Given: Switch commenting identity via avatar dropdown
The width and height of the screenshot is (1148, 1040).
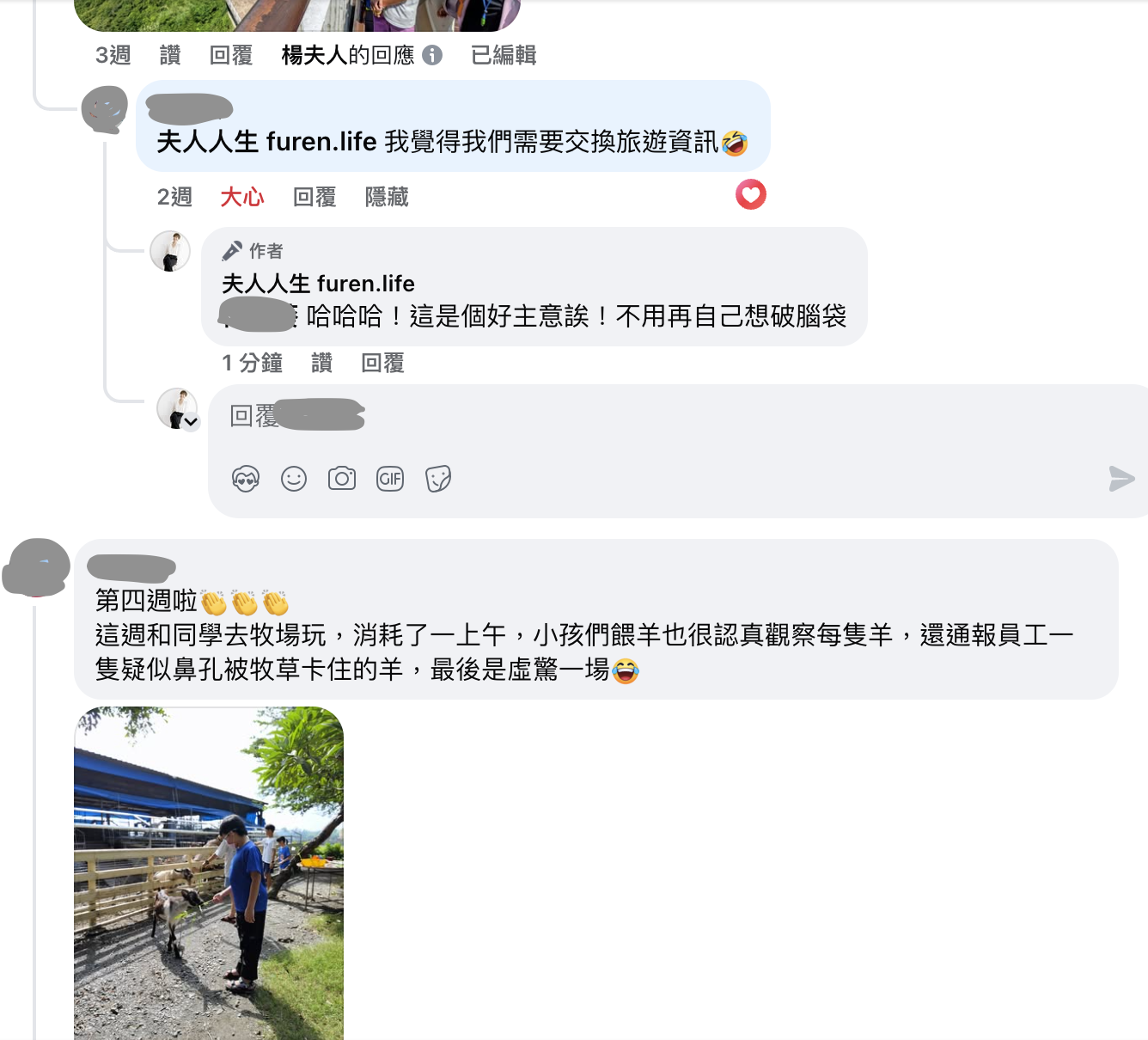Looking at the screenshot, I should point(190,421).
